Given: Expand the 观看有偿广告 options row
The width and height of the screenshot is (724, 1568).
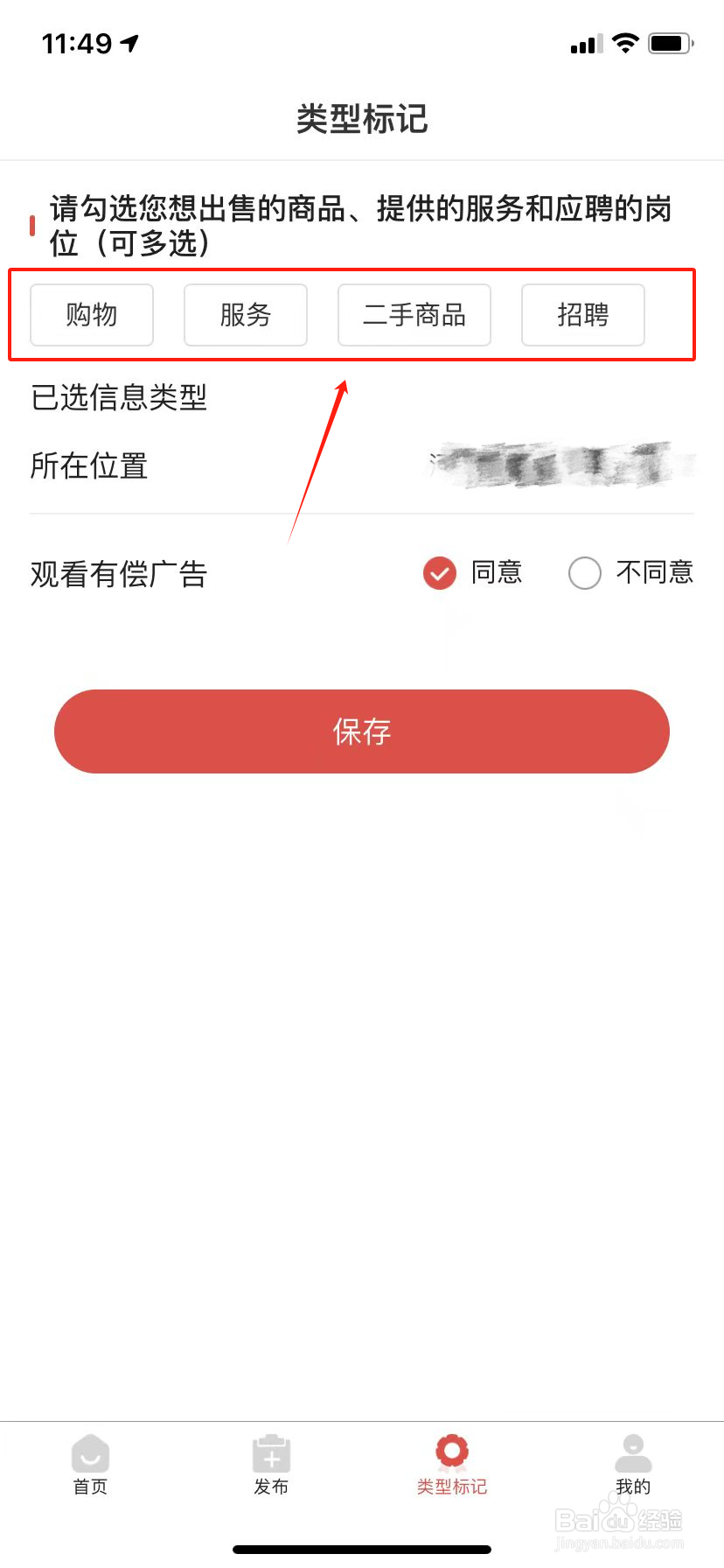Looking at the screenshot, I should pyautogui.click(x=119, y=573).
